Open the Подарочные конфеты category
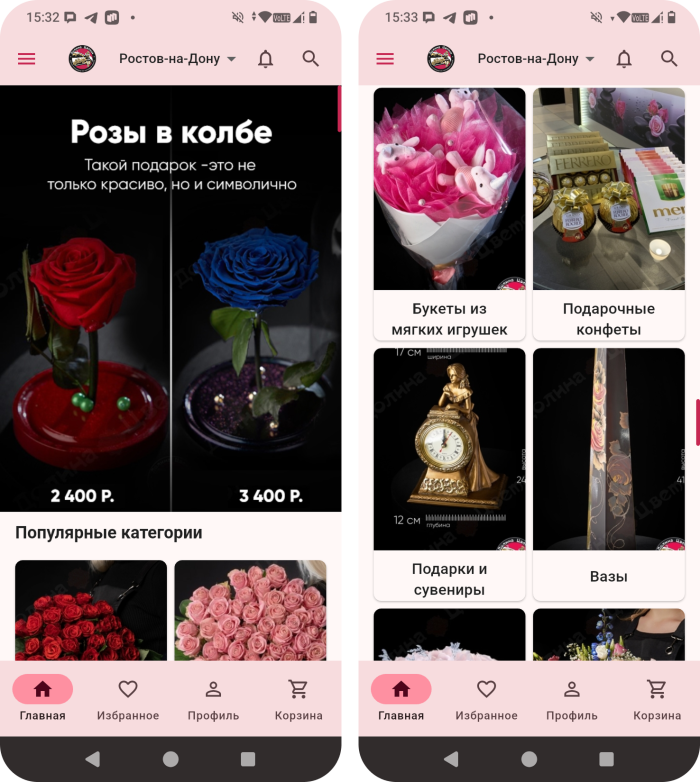 608,213
